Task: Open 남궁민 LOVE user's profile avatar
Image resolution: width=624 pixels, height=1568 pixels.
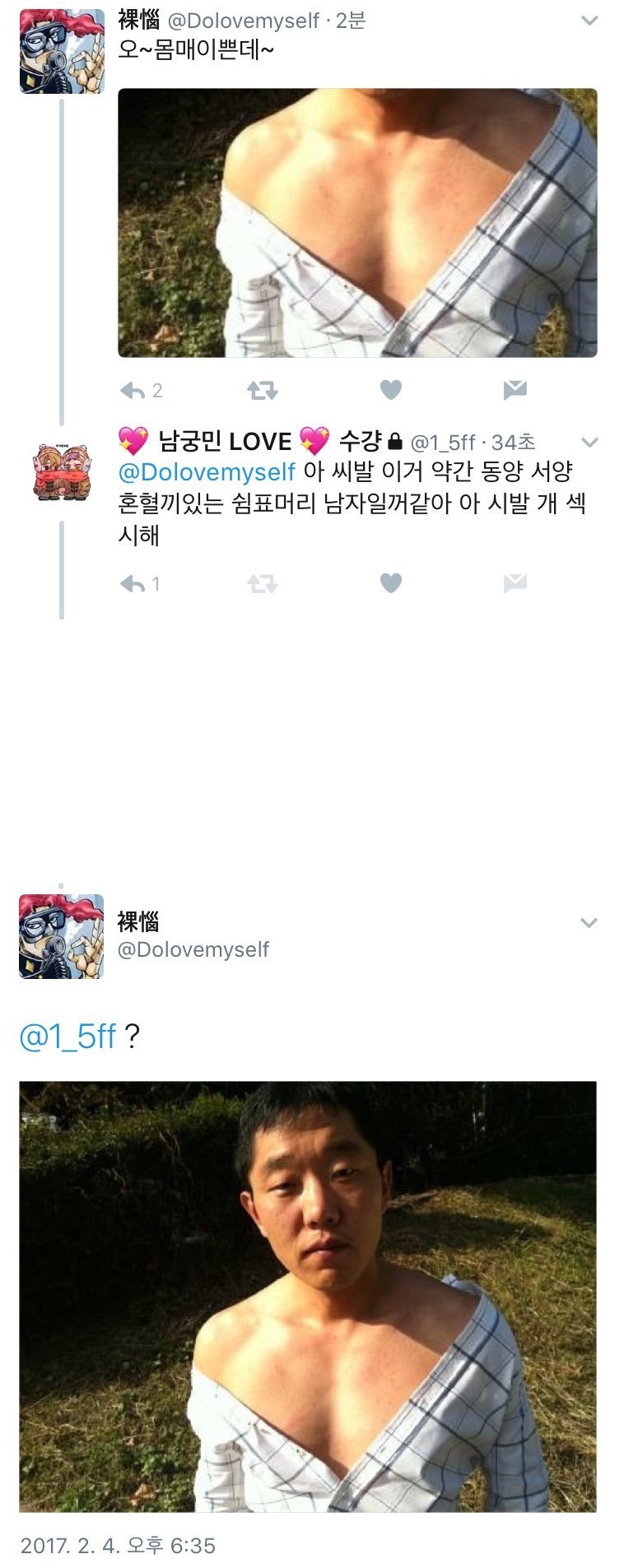Action: pos(62,472)
